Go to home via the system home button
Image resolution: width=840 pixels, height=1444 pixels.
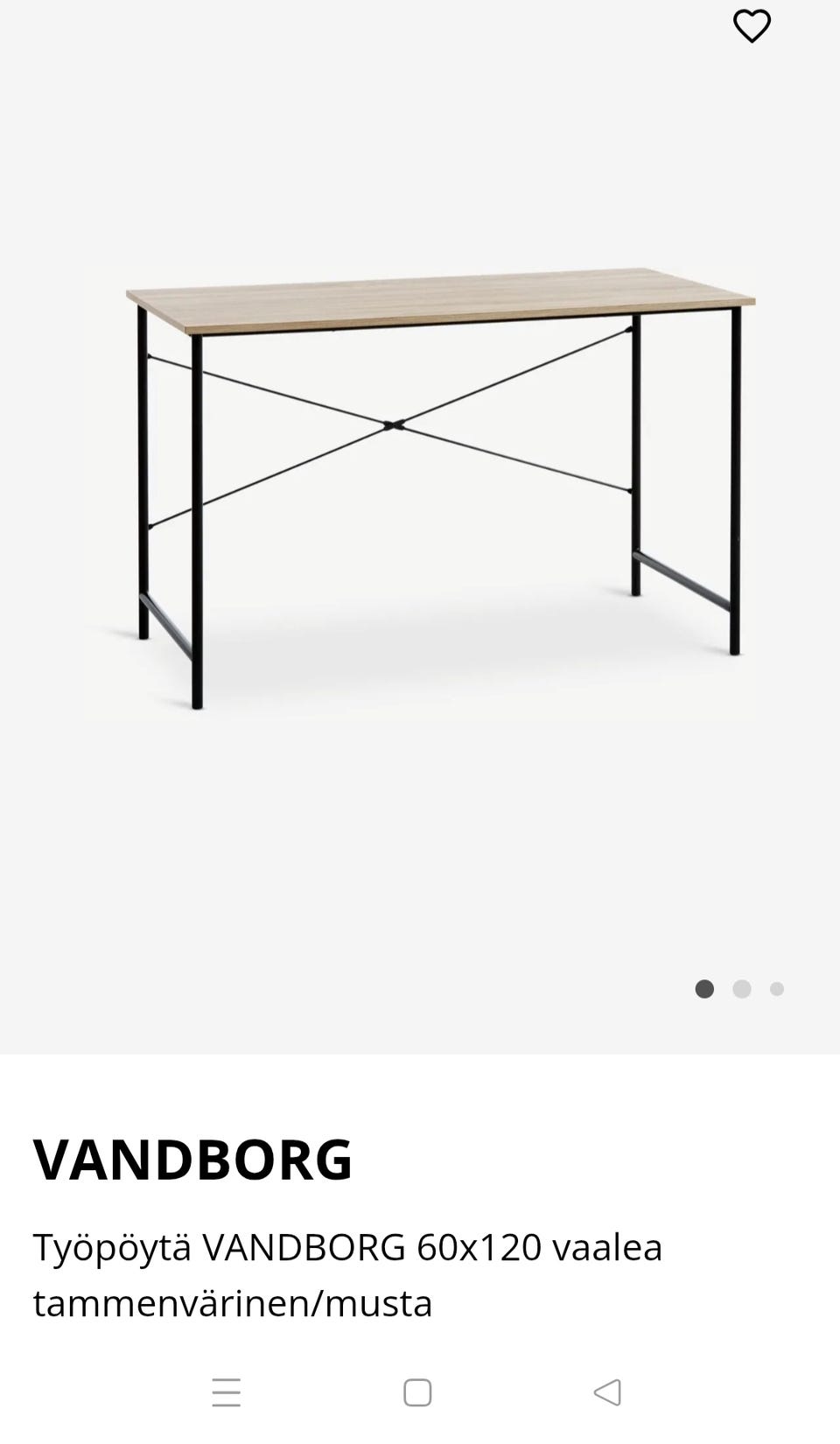pyautogui.click(x=417, y=1392)
